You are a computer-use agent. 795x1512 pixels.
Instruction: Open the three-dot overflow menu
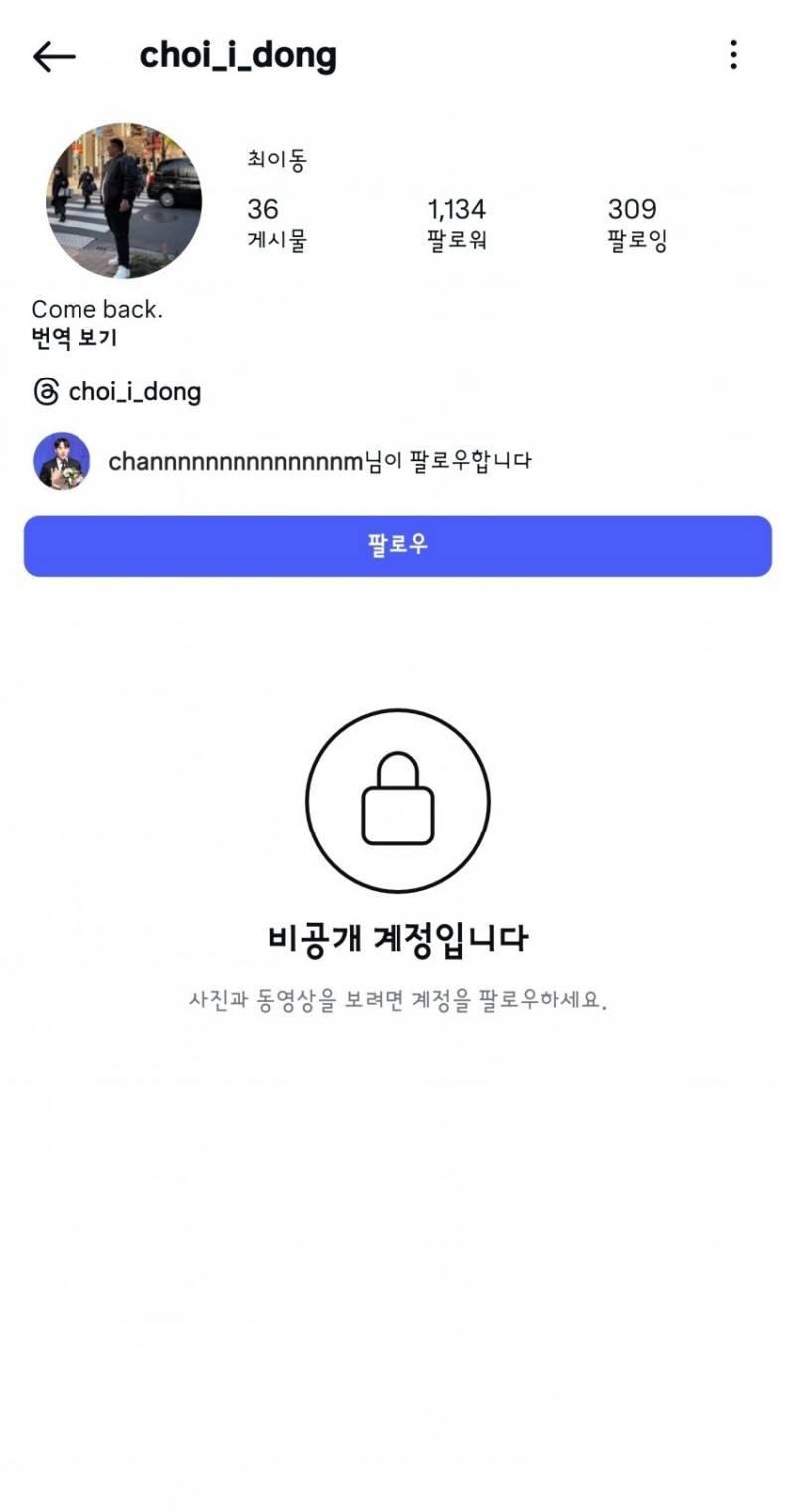pos(733,55)
